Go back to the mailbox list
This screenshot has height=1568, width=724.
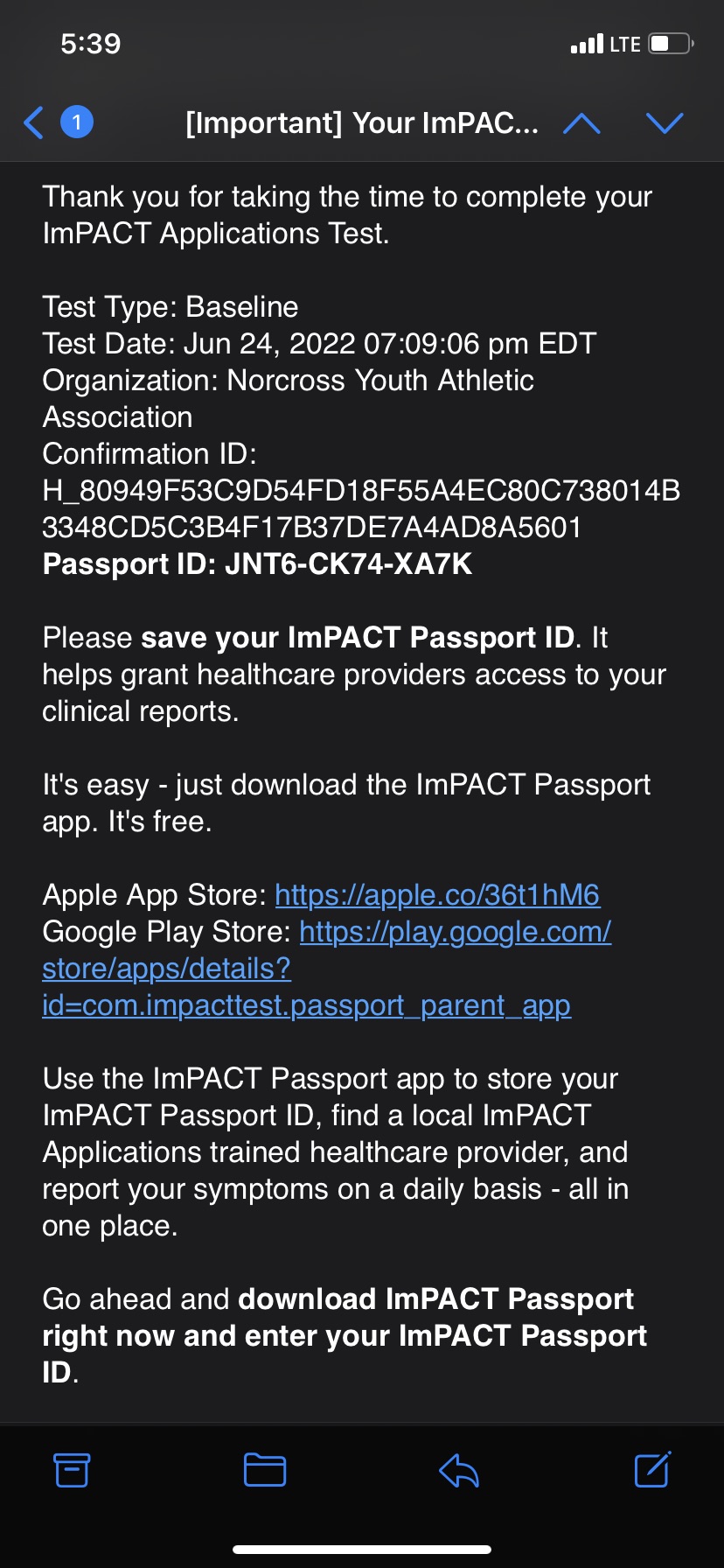34,122
